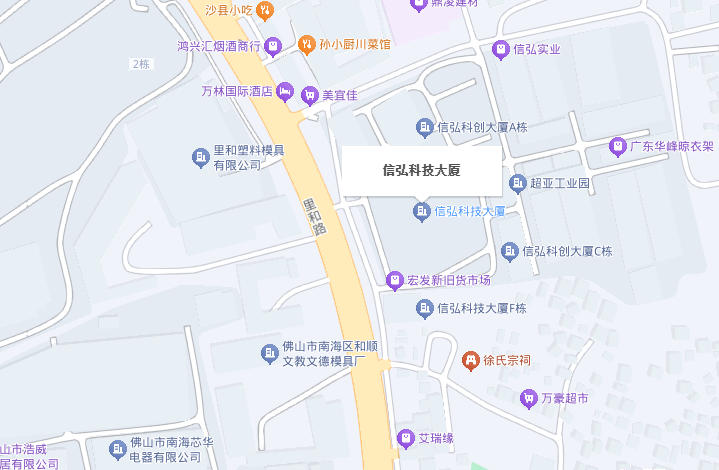
Task: Select the 佛山市南海区和顺文教文德模具厂 marker
Action: click(269, 353)
